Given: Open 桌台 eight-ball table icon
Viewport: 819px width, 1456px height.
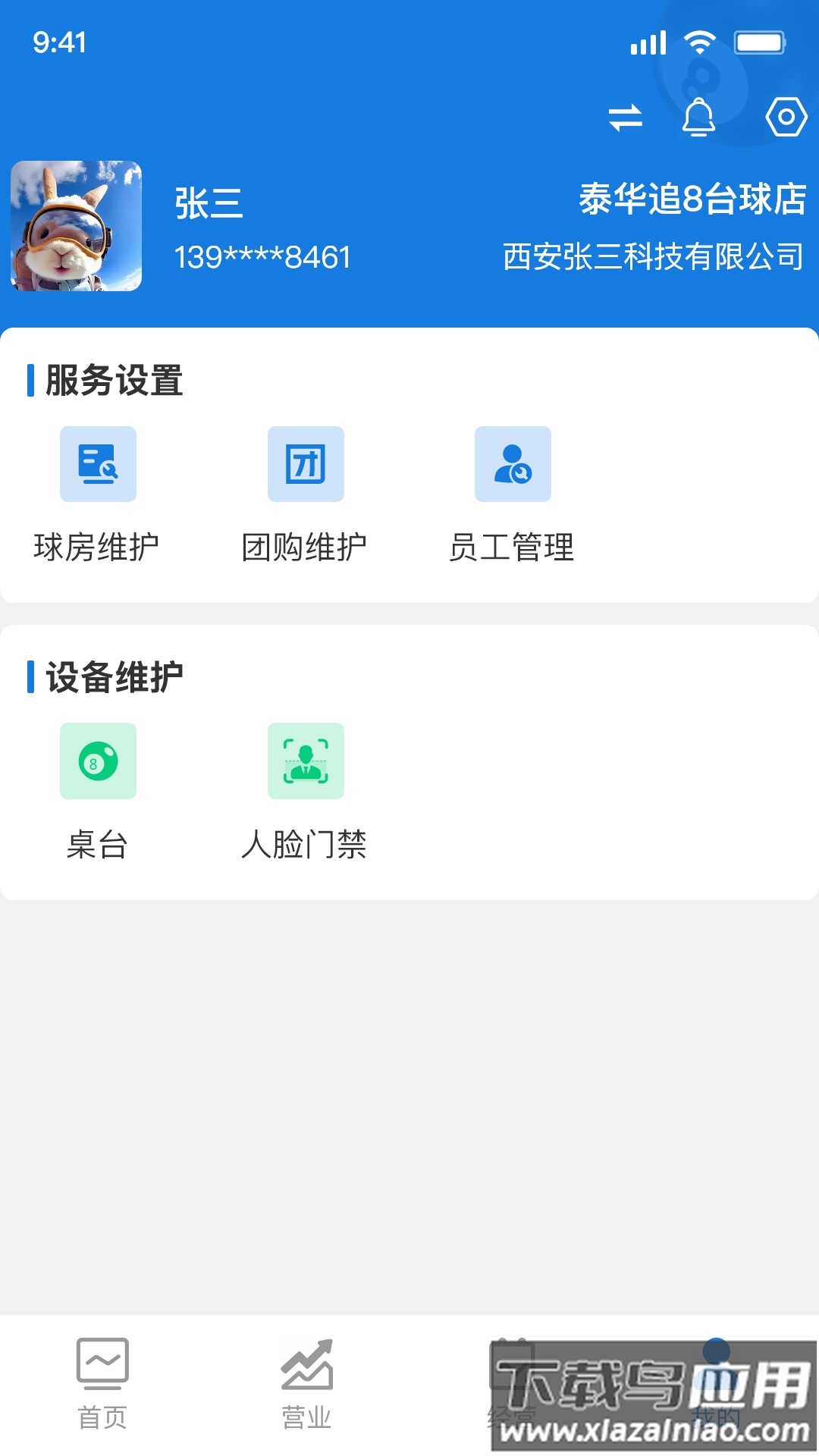Looking at the screenshot, I should [97, 762].
